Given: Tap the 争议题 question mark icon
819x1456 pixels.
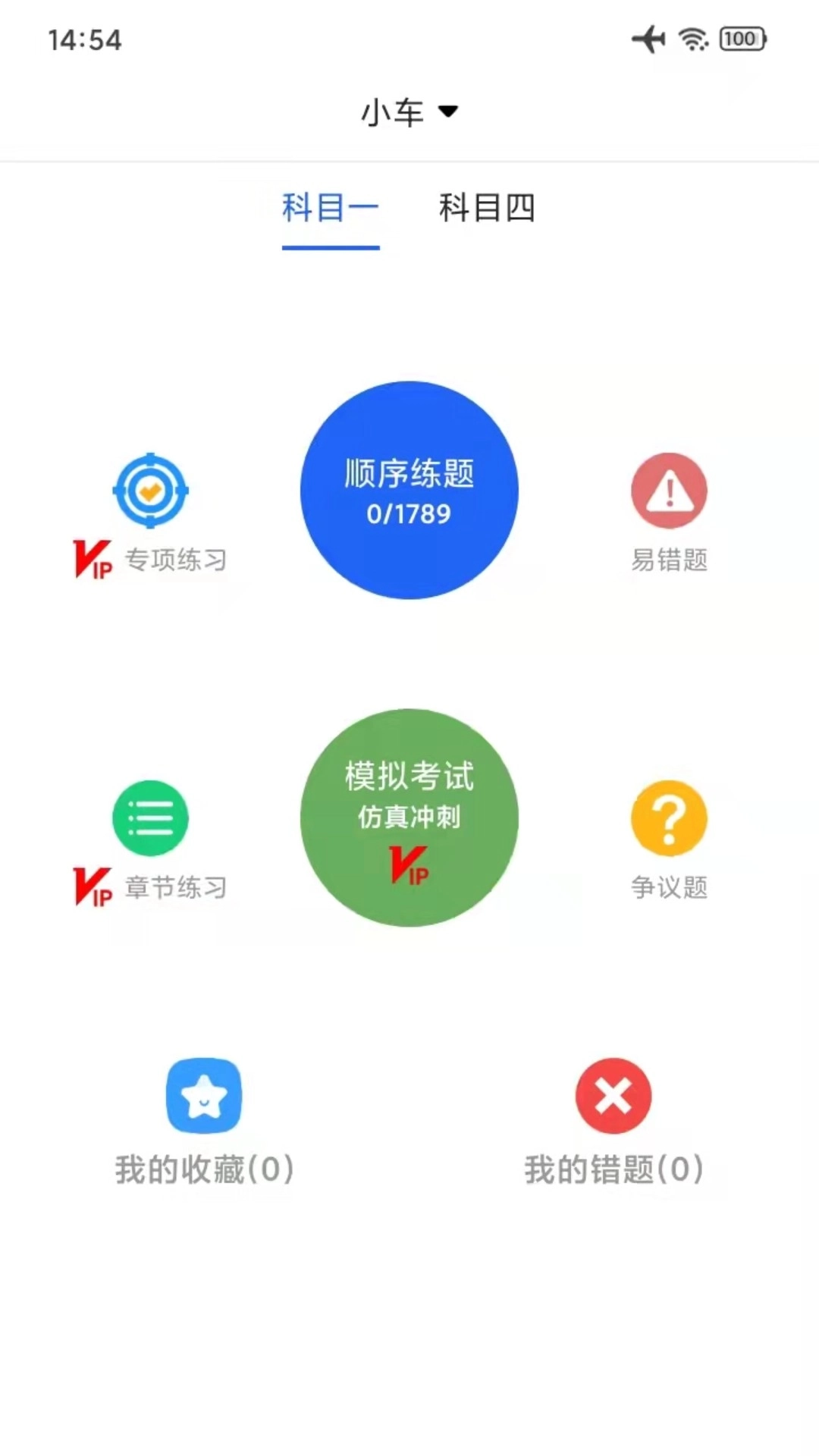Looking at the screenshot, I should pyautogui.click(x=668, y=817).
